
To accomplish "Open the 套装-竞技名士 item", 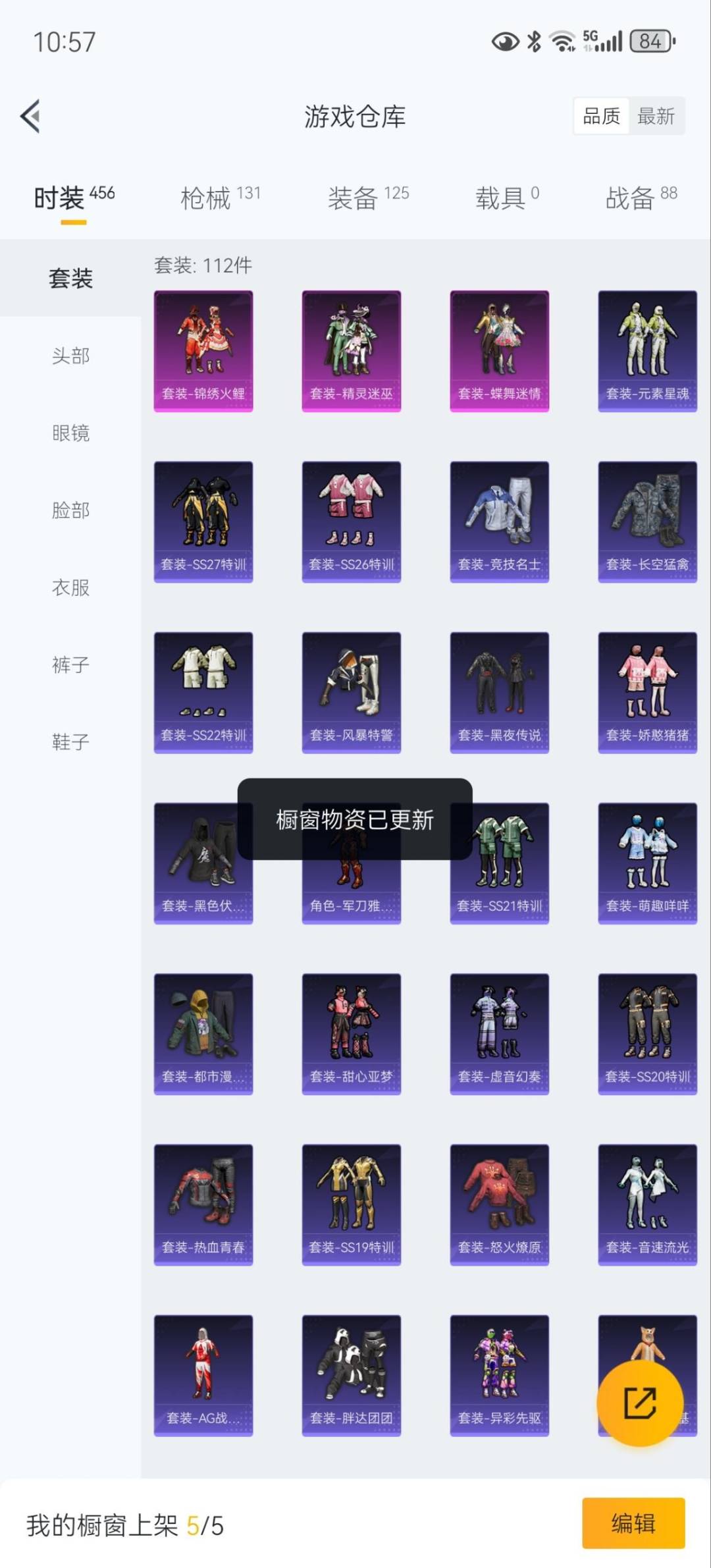I will [499, 522].
